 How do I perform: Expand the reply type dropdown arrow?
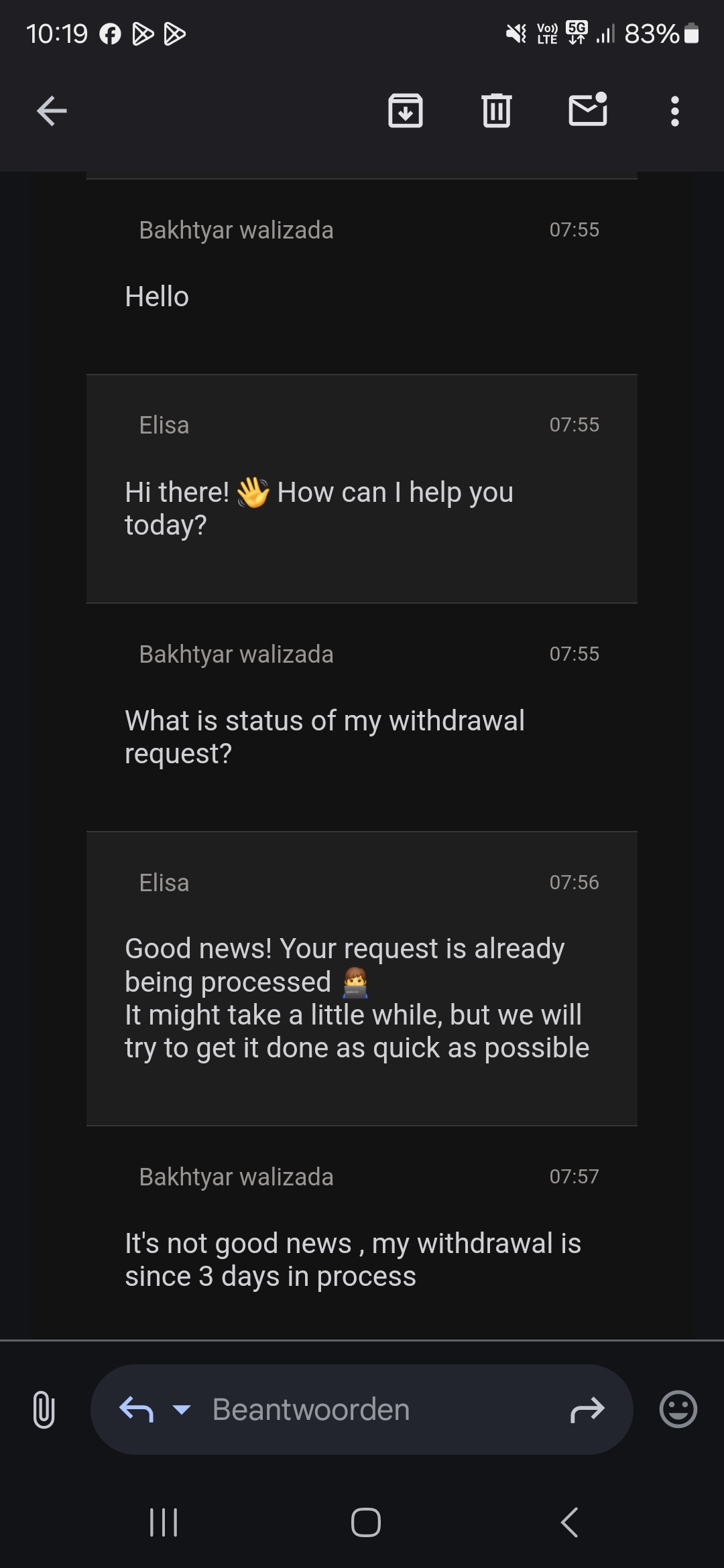(x=182, y=1410)
